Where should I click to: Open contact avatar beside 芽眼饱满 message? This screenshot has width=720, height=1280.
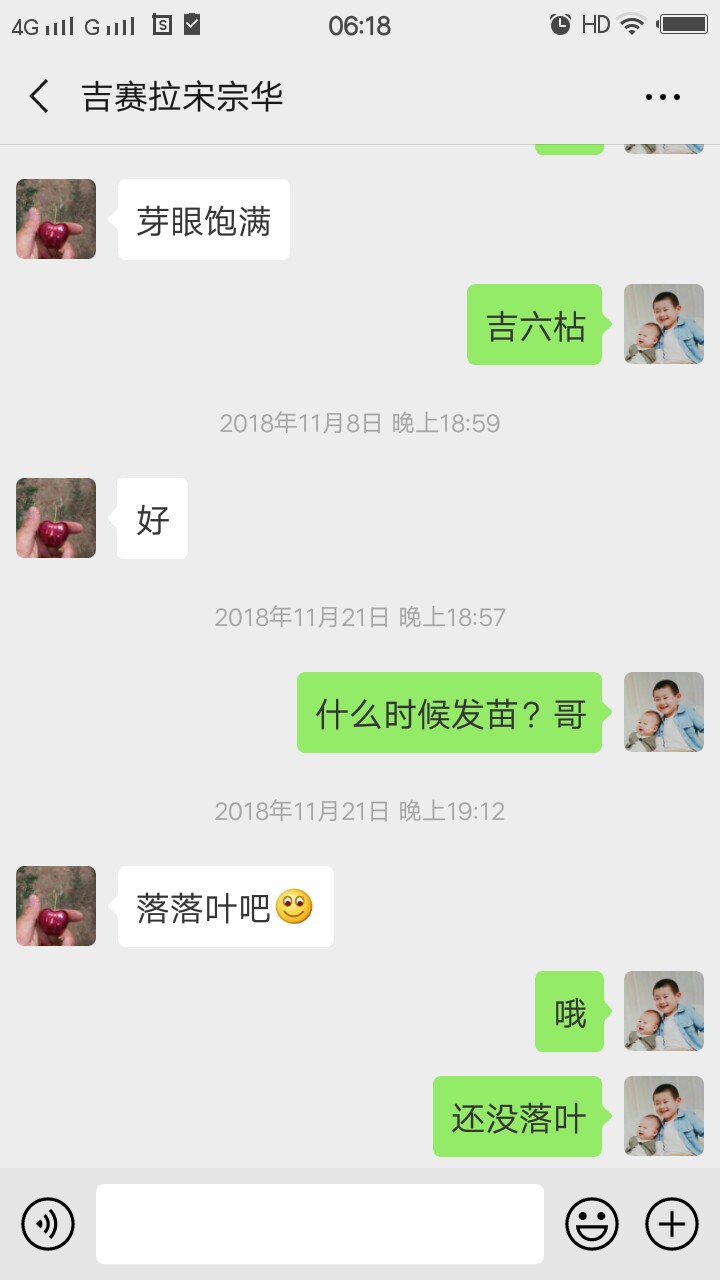click(x=56, y=219)
